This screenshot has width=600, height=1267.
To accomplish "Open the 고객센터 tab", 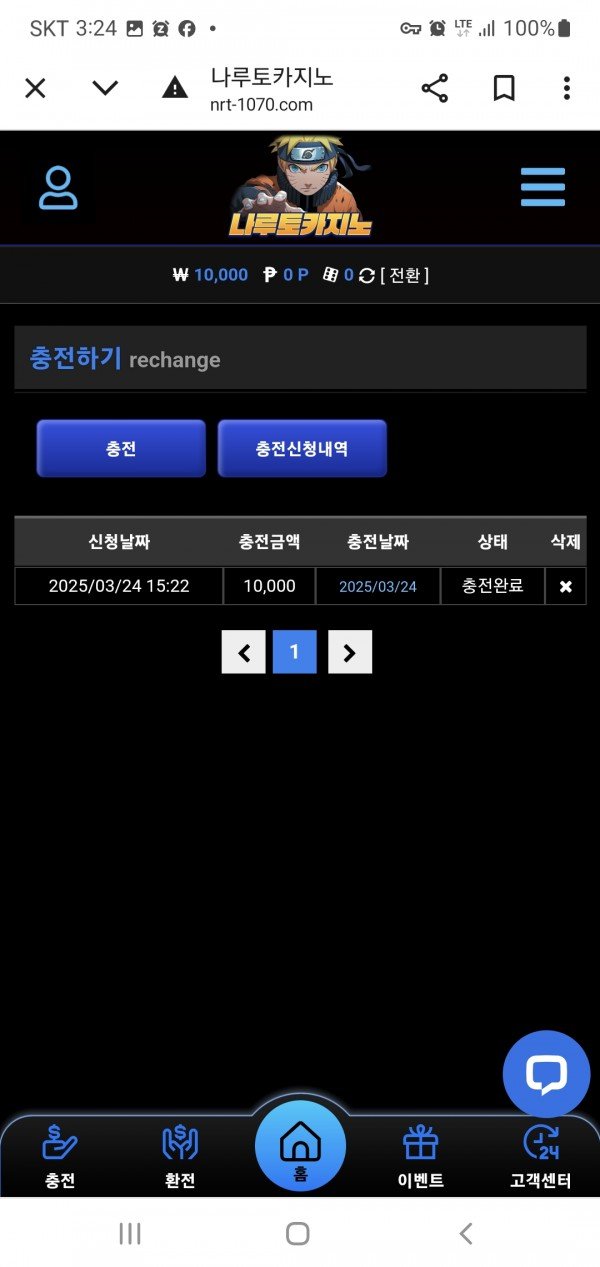I will pos(540,1157).
